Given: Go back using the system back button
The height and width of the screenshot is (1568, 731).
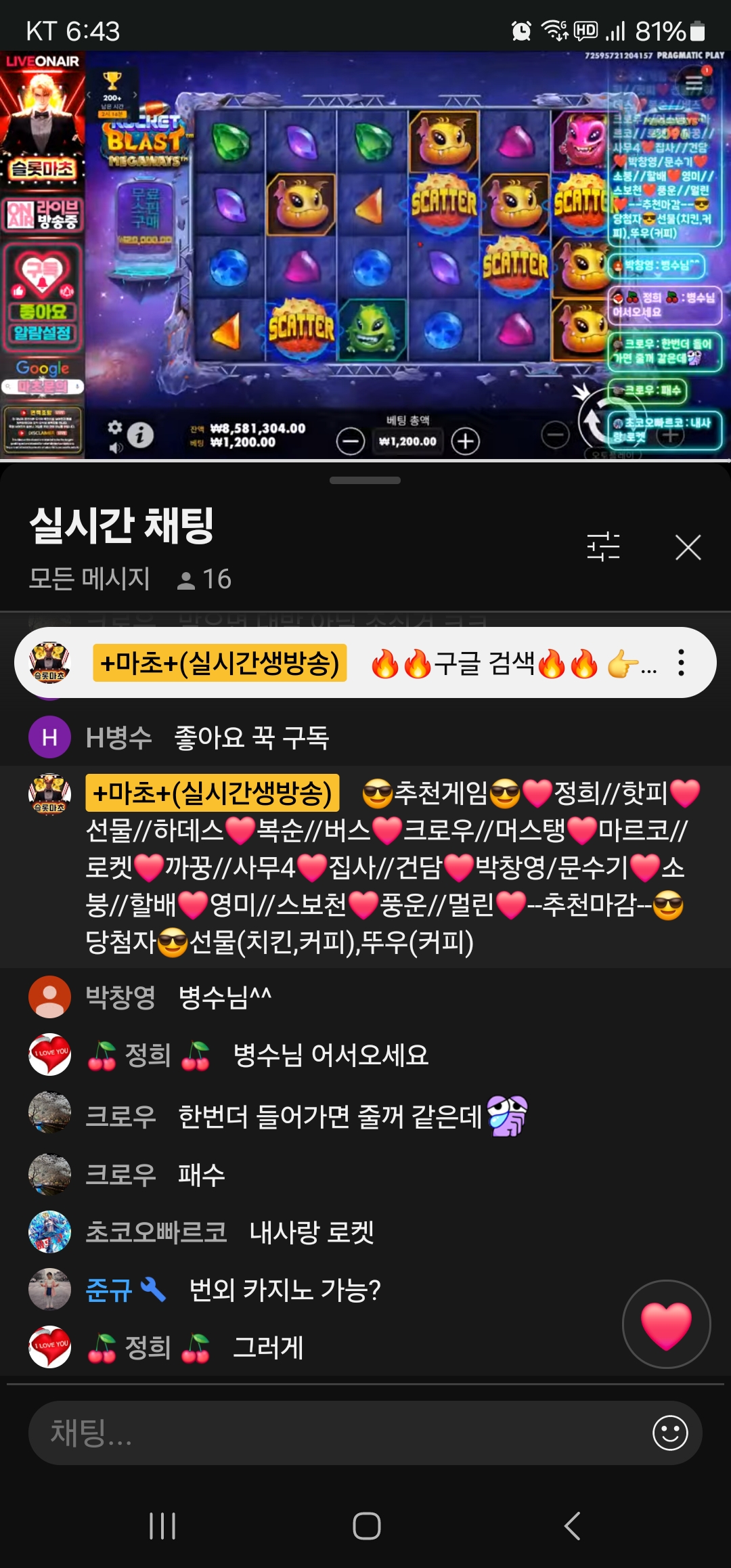Looking at the screenshot, I should click(572, 1526).
